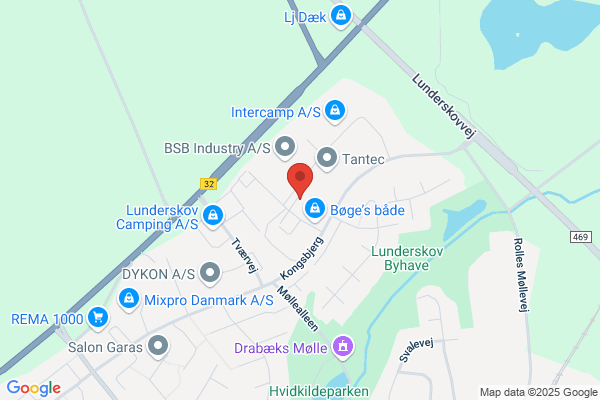The width and height of the screenshot is (600, 400).
Task: Tap the red location pin
Action: click(300, 181)
